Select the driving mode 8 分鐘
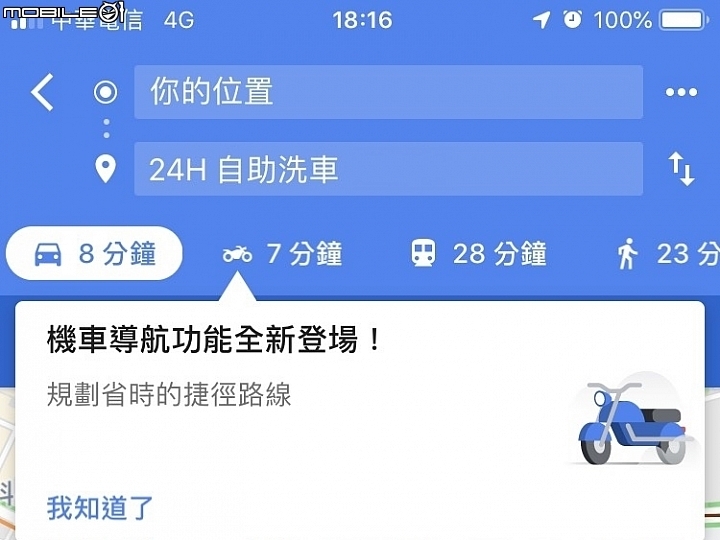The height and width of the screenshot is (540, 720). coord(95,254)
